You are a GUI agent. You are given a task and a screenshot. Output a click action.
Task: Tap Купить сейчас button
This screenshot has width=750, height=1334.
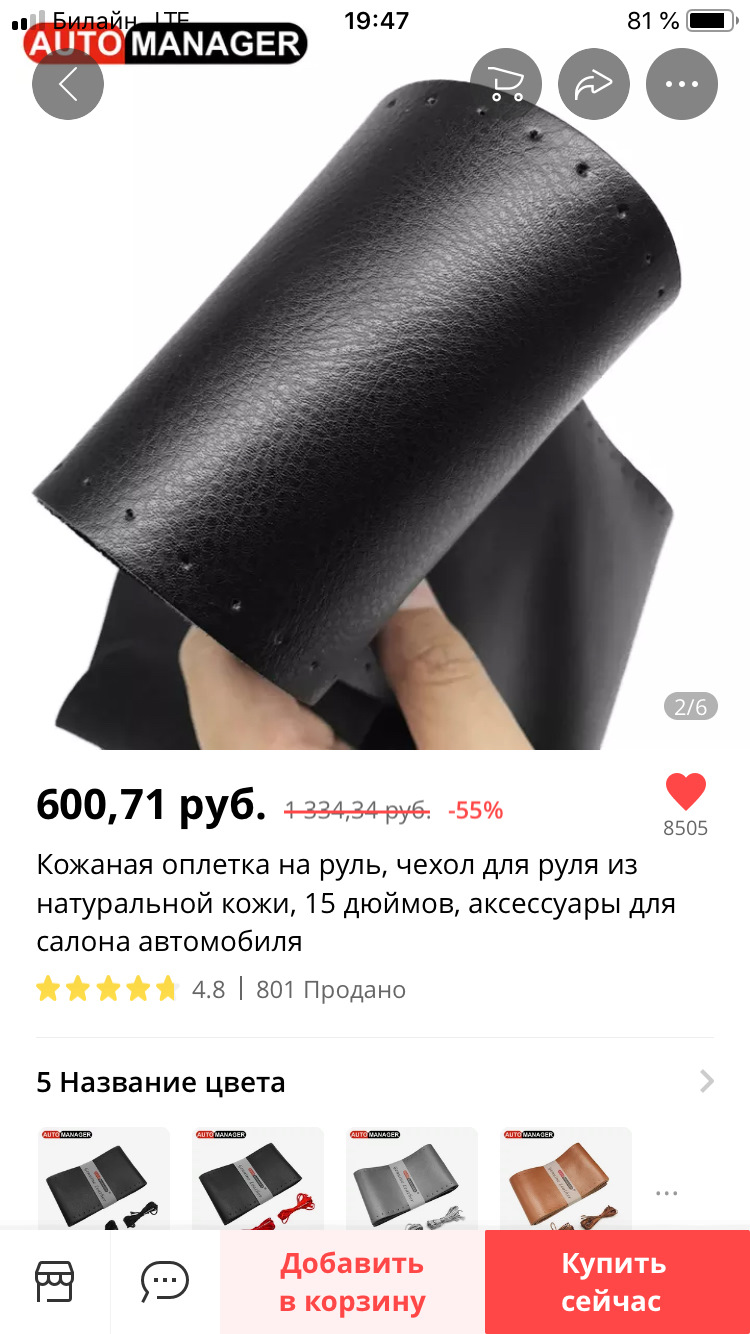point(613,1282)
